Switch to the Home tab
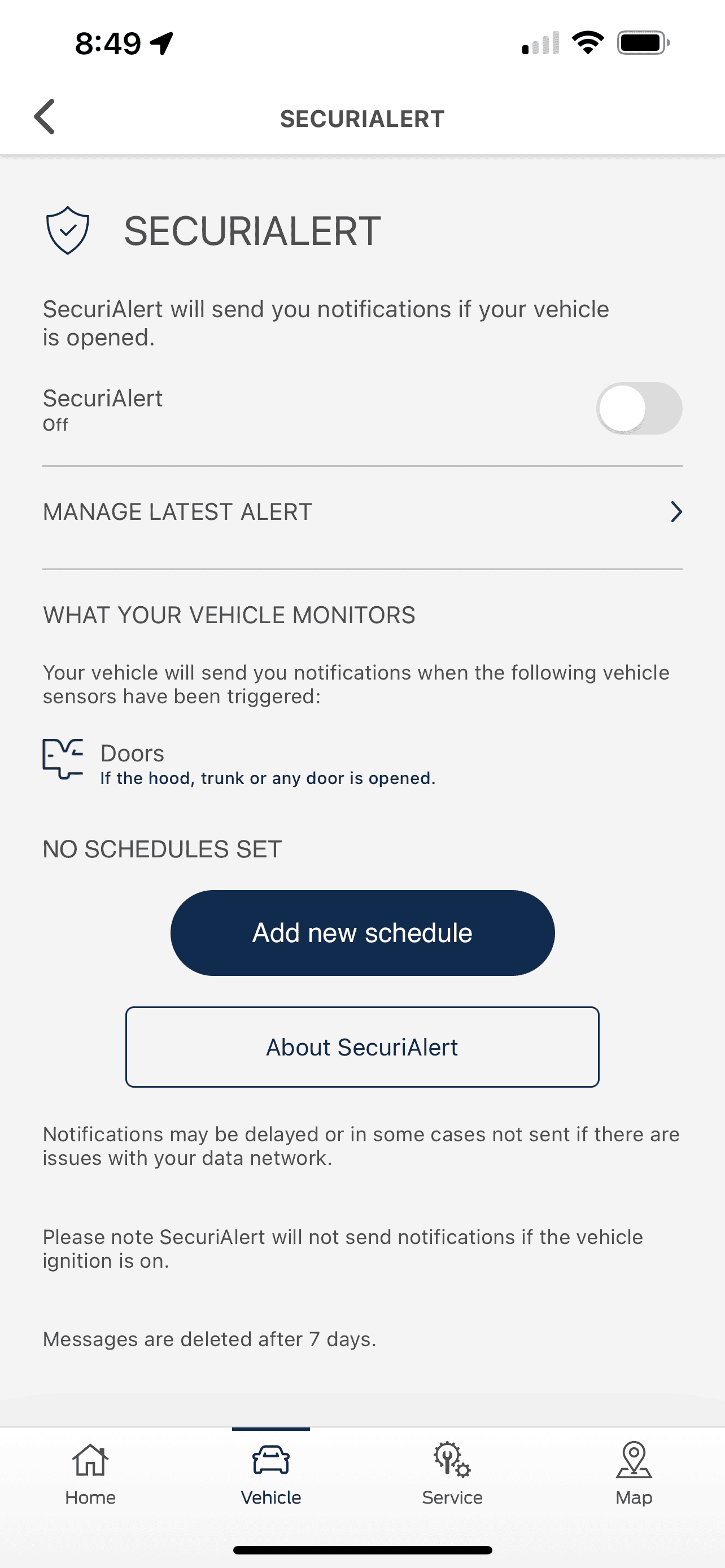Screen dimensions: 725x1568 [x=90, y=1473]
